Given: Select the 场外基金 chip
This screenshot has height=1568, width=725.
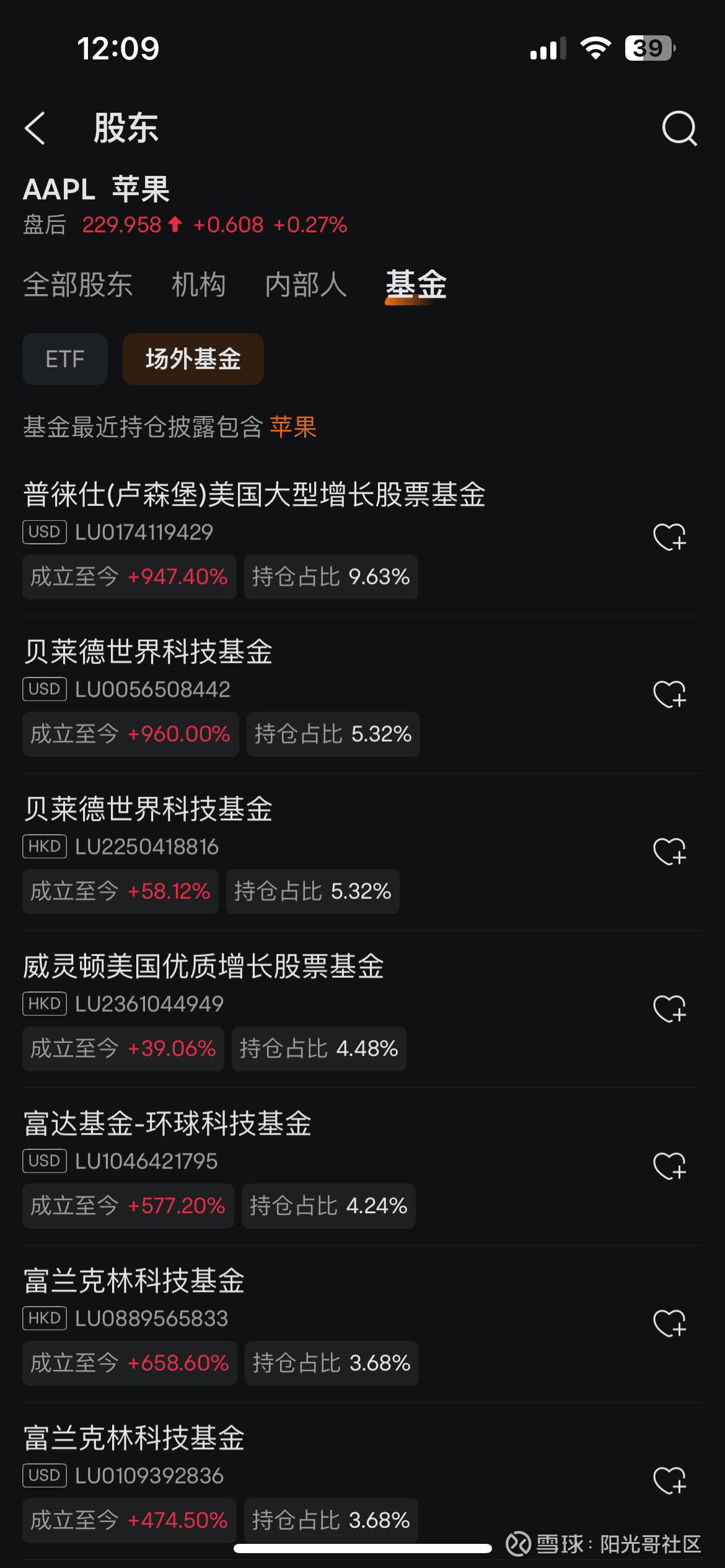Looking at the screenshot, I should [x=193, y=359].
